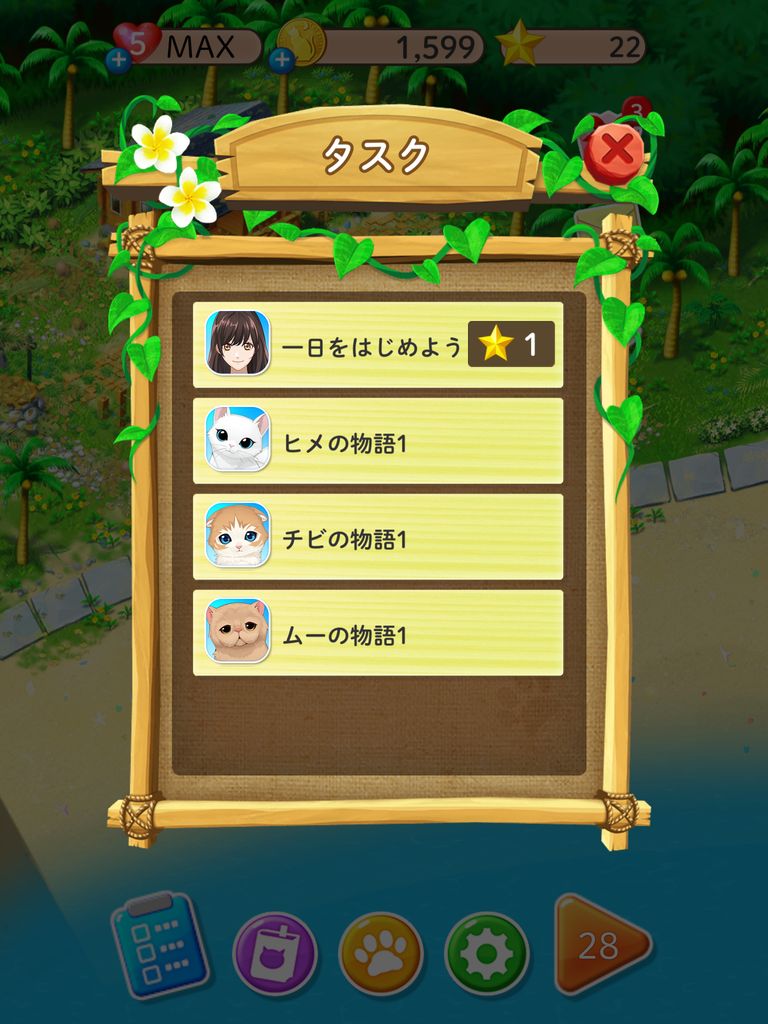768x1024 pixels.
Task: Select チビの物語1 task
Action: point(377,537)
